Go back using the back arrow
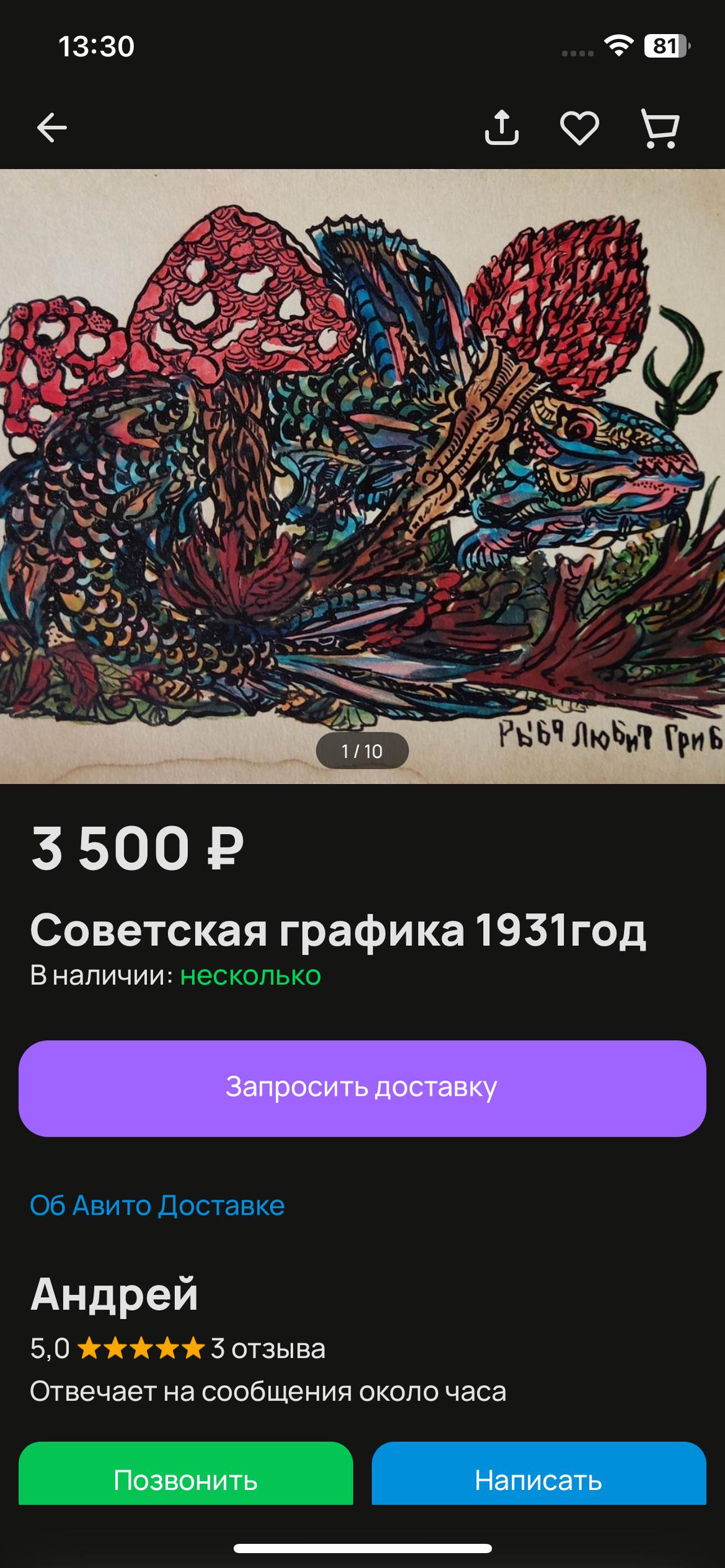This screenshot has width=725, height=1568. (x=52, y=128)
